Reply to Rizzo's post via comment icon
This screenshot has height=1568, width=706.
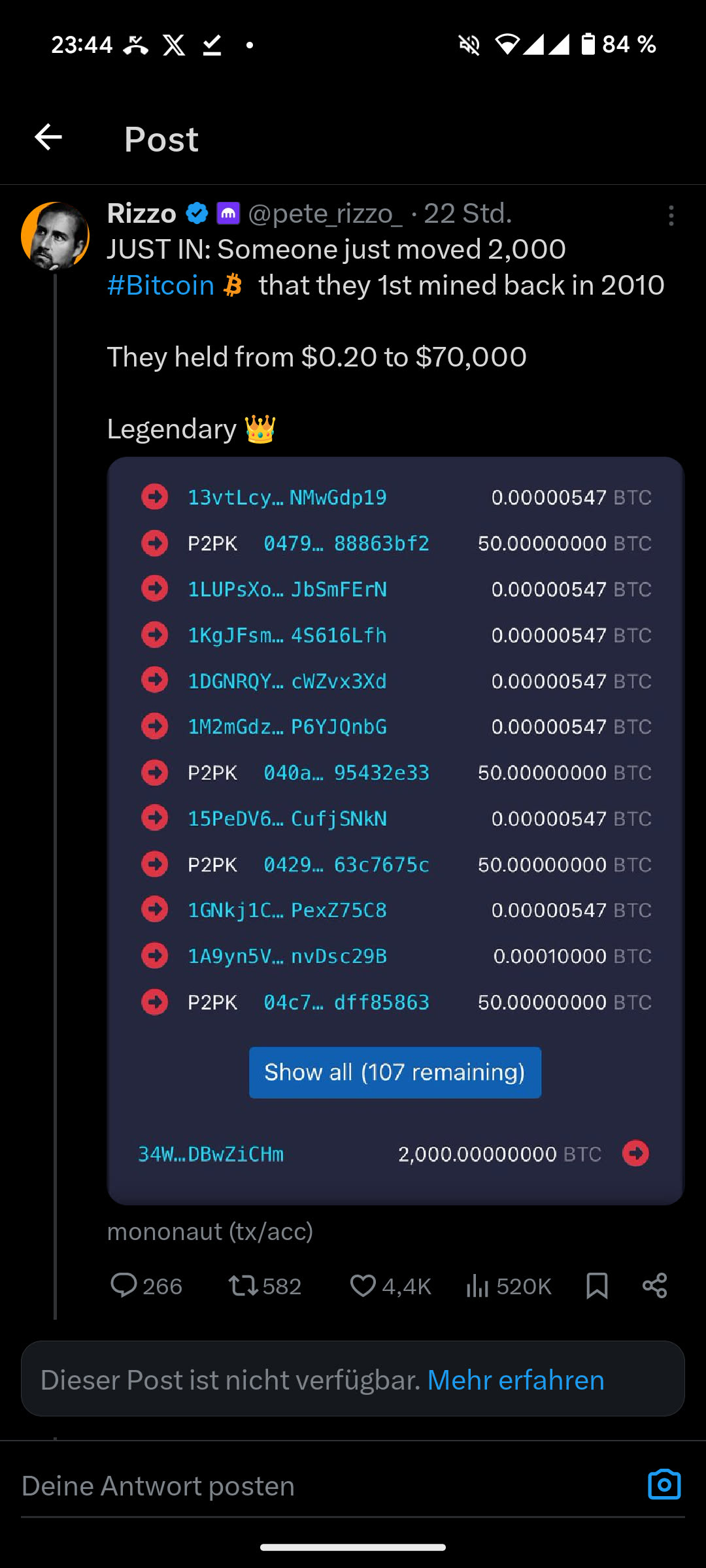tap(124, 1285)
